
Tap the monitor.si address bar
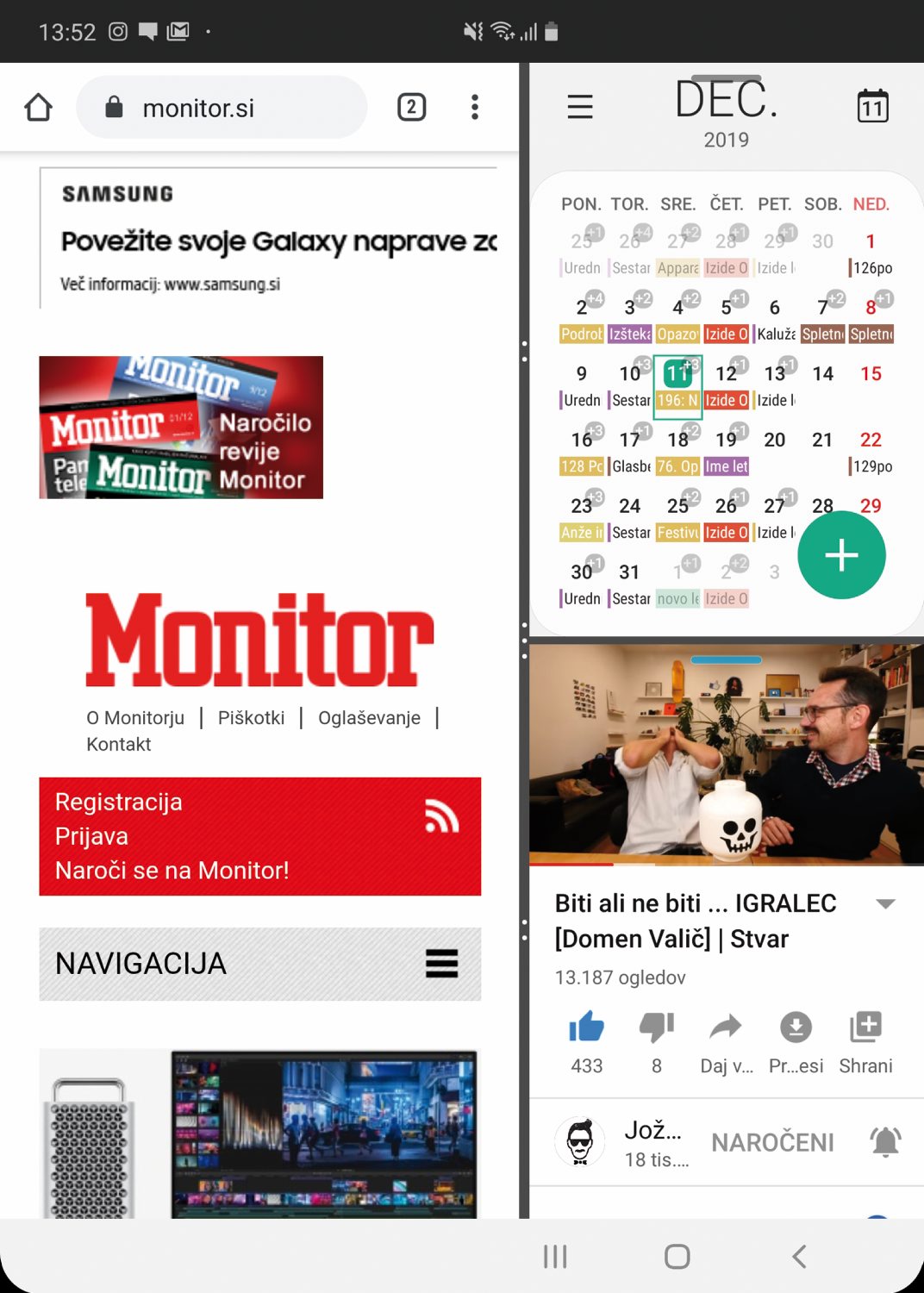(222, 108)
